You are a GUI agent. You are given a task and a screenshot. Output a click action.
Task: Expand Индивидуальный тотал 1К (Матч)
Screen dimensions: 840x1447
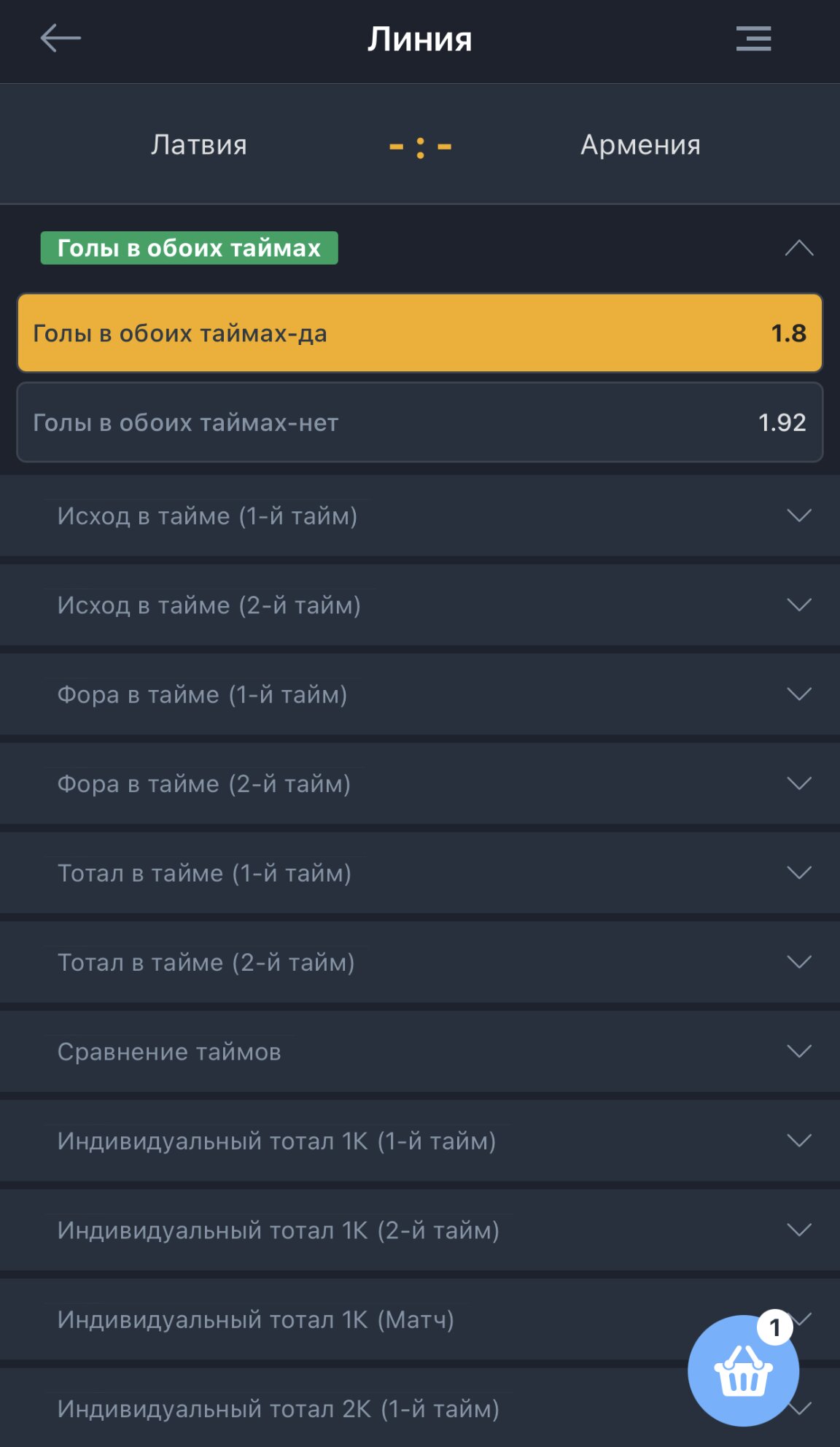365,1319
